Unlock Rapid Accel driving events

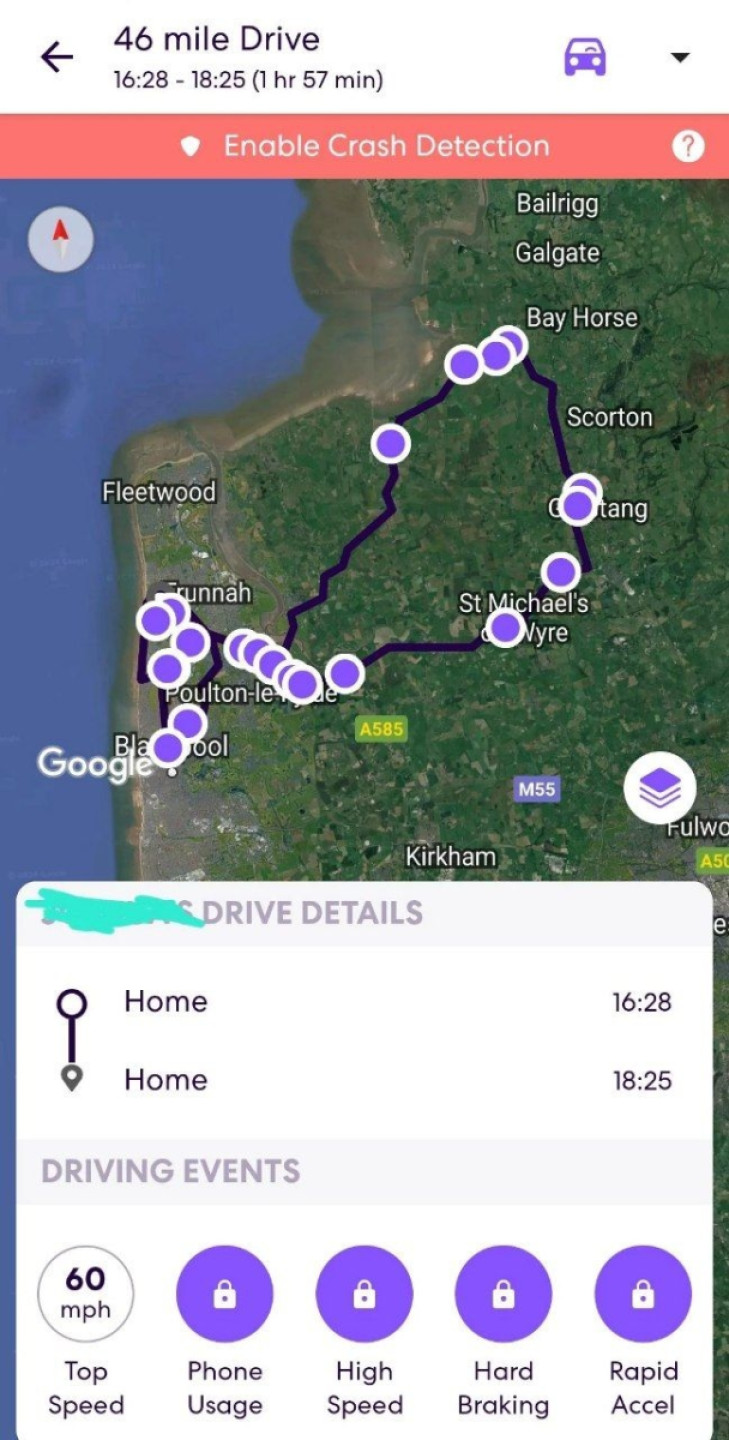[x=643, y=1293]
